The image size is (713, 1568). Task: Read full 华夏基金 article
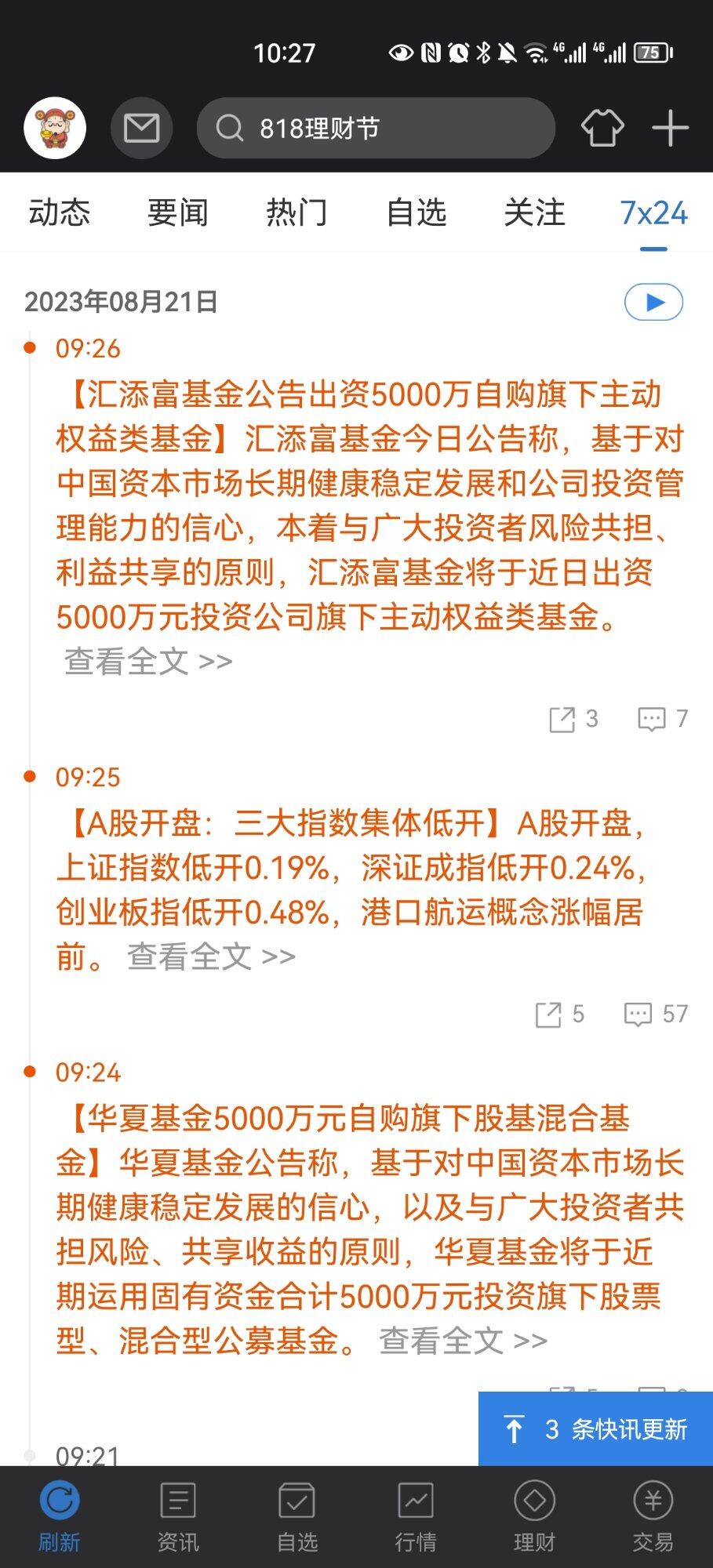[464, 1340]
